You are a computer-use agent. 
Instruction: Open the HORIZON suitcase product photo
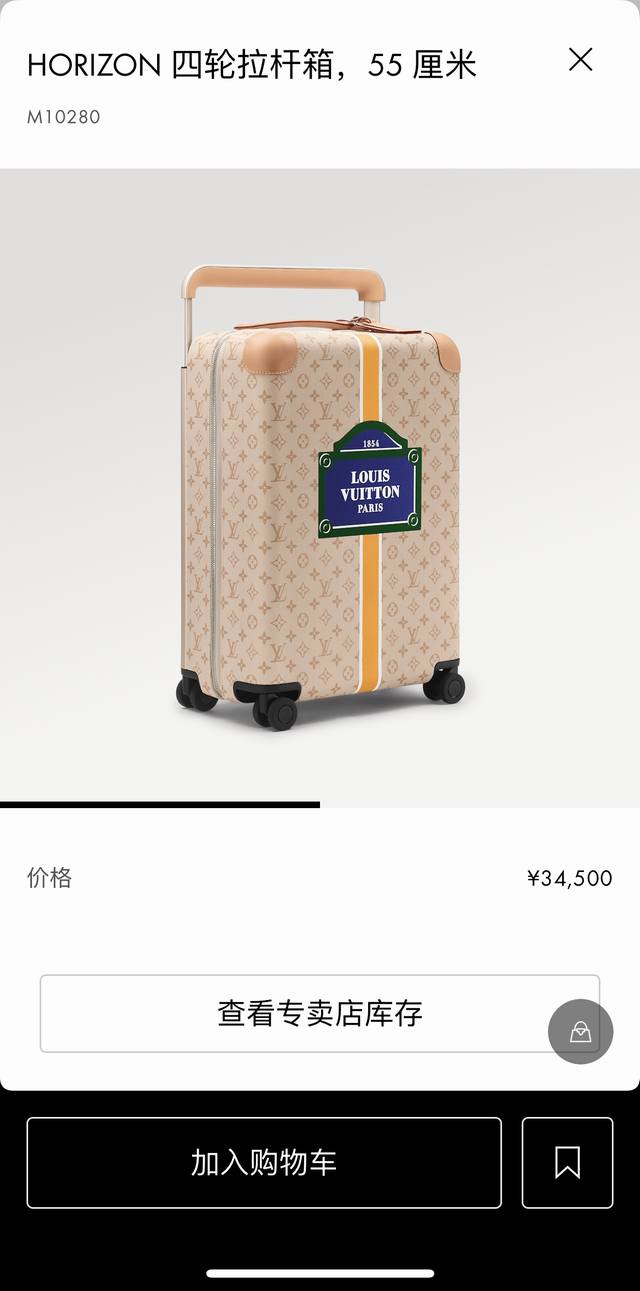320,490
